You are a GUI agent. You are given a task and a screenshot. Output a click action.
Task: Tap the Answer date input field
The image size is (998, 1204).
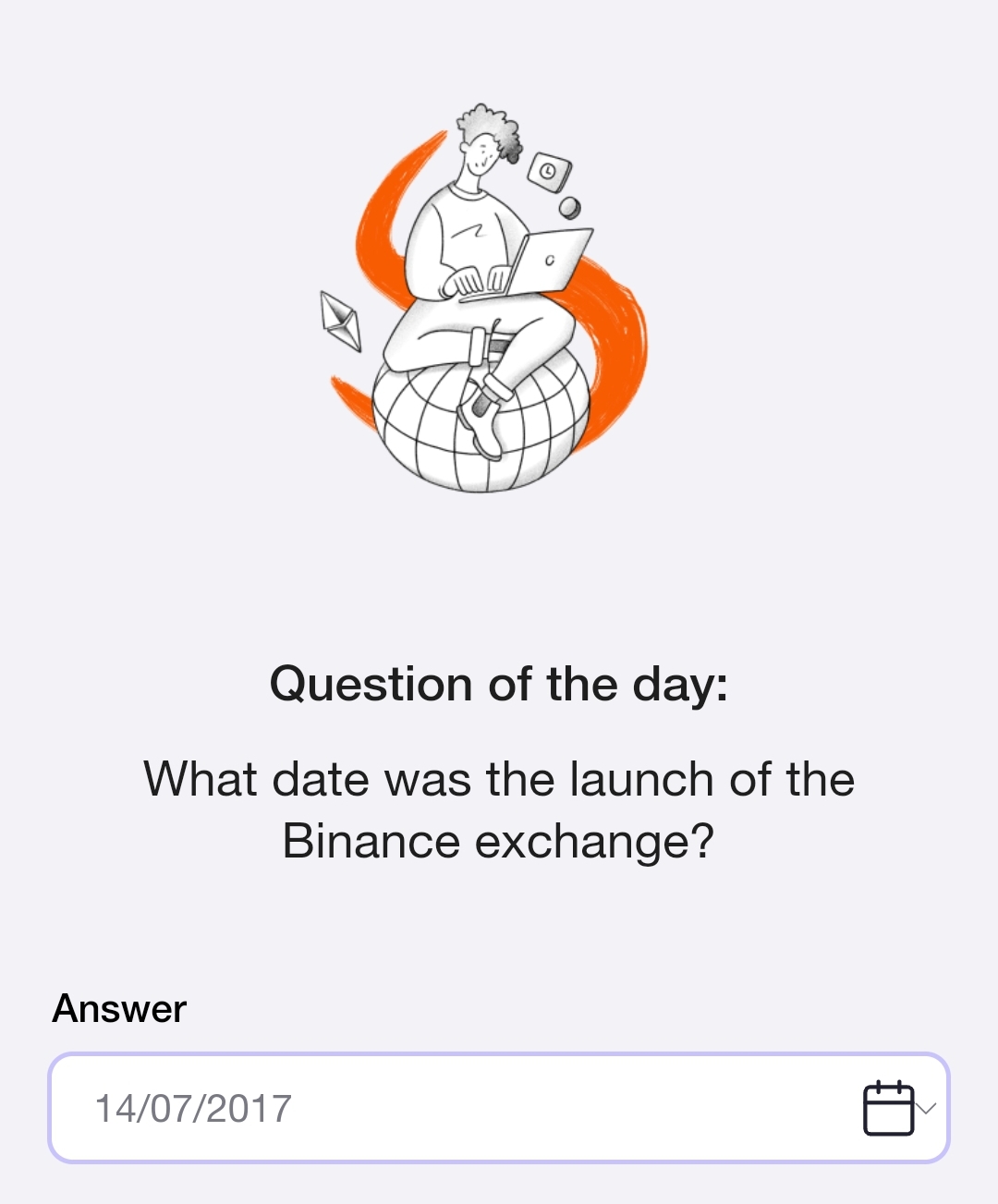point(444,1108)
